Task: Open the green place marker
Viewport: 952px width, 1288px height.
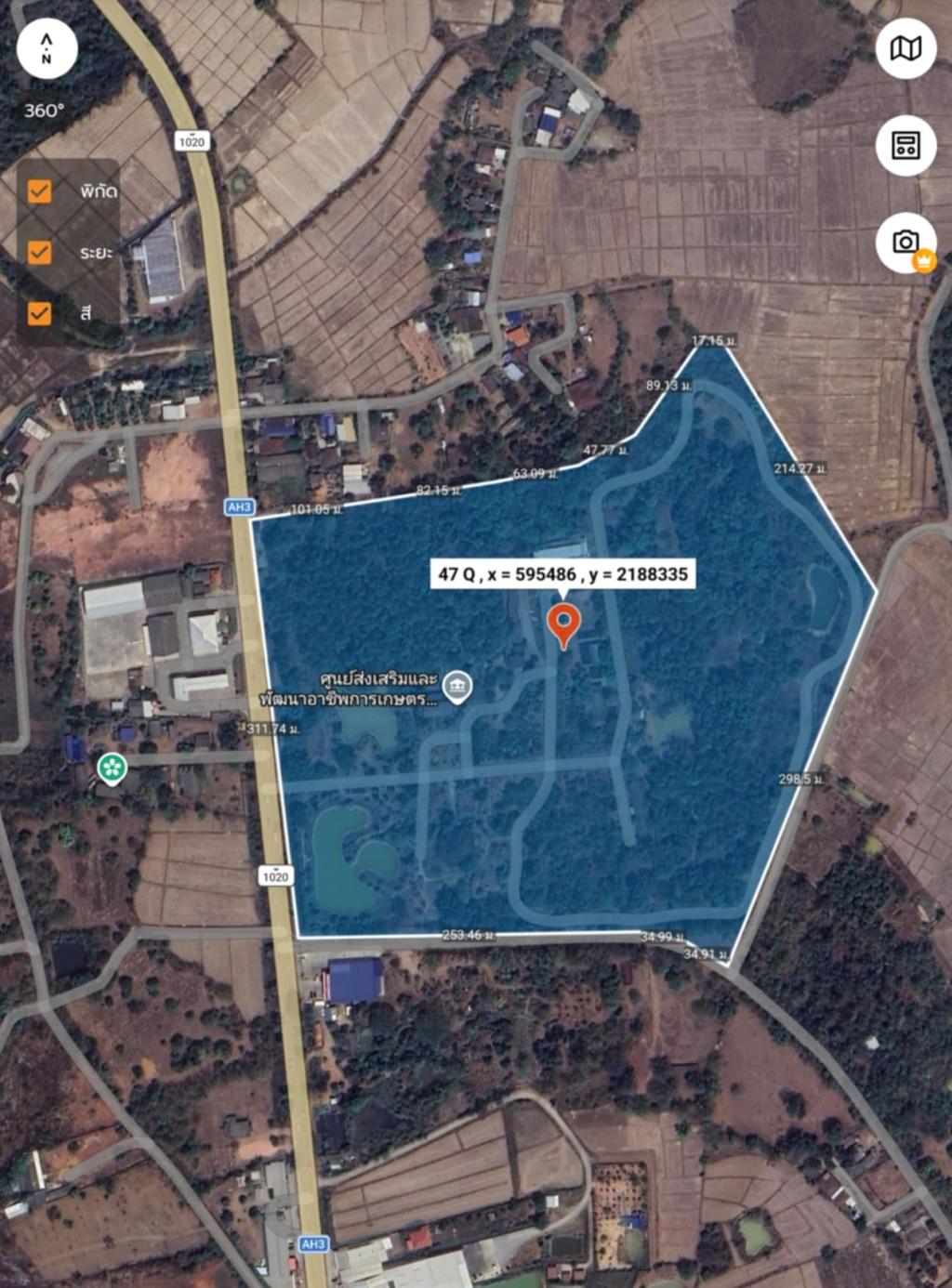Action: (112, 768)
